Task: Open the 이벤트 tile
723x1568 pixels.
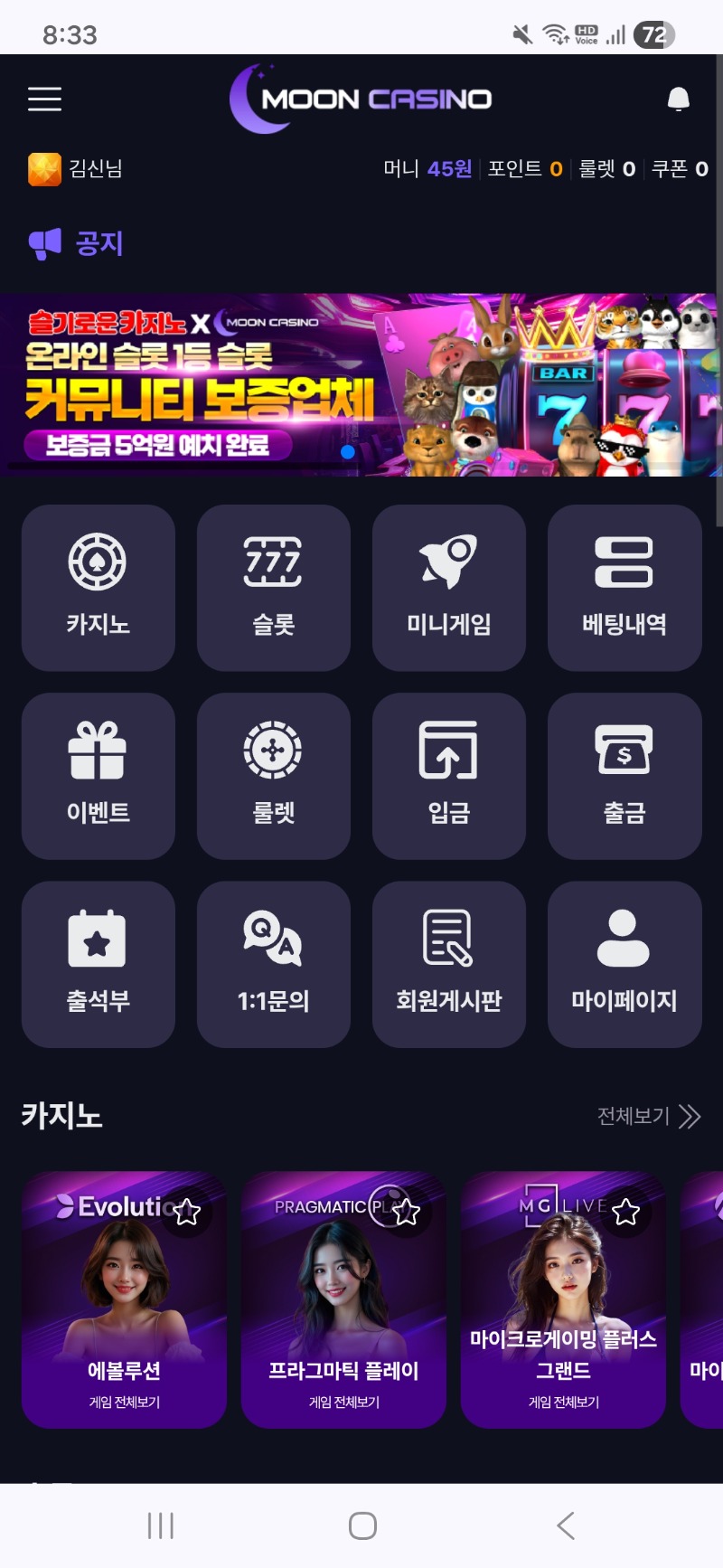Action: (x=99, y=776)
